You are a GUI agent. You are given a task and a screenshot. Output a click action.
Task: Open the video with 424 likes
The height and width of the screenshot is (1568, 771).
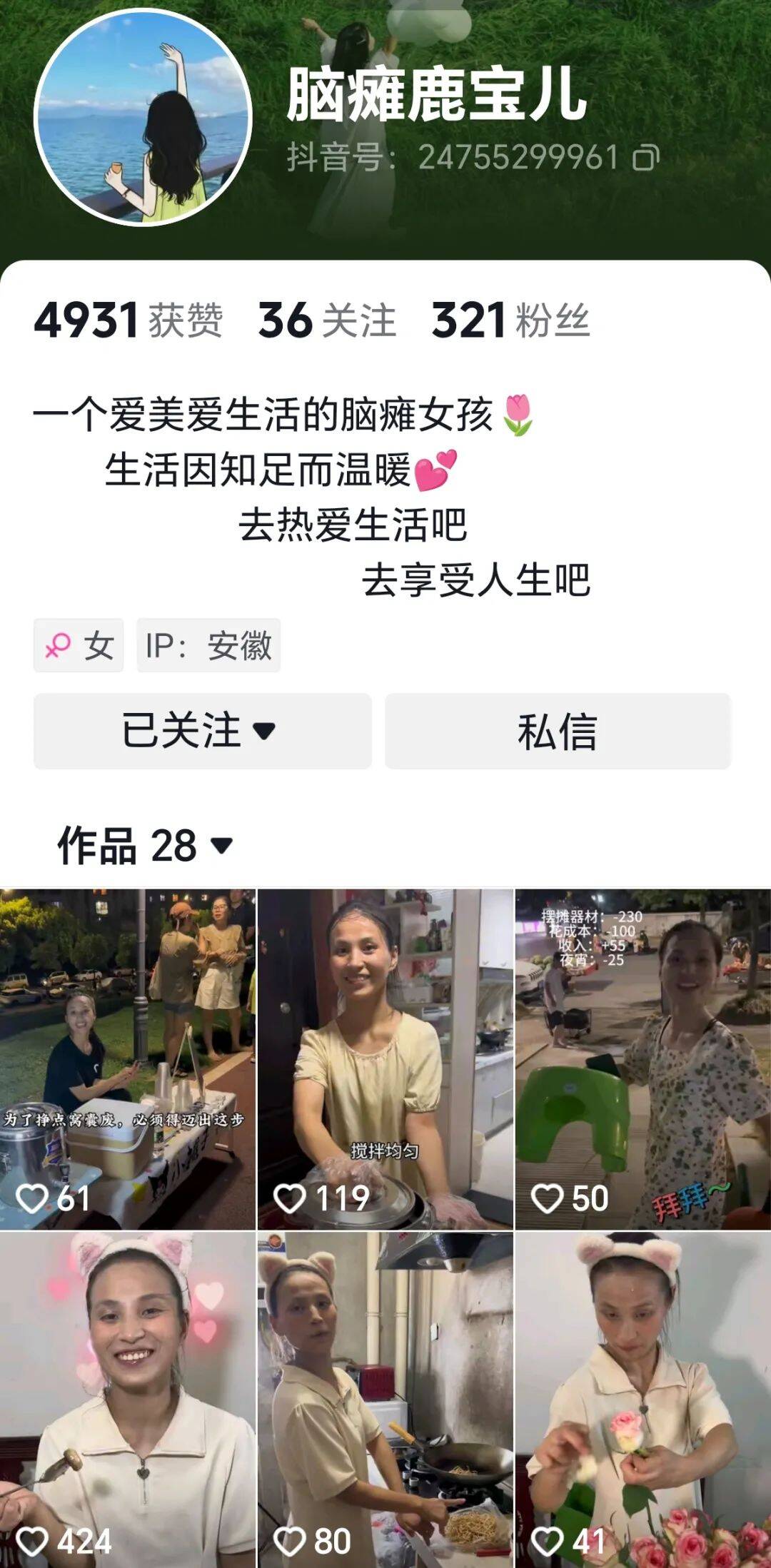127,1399
